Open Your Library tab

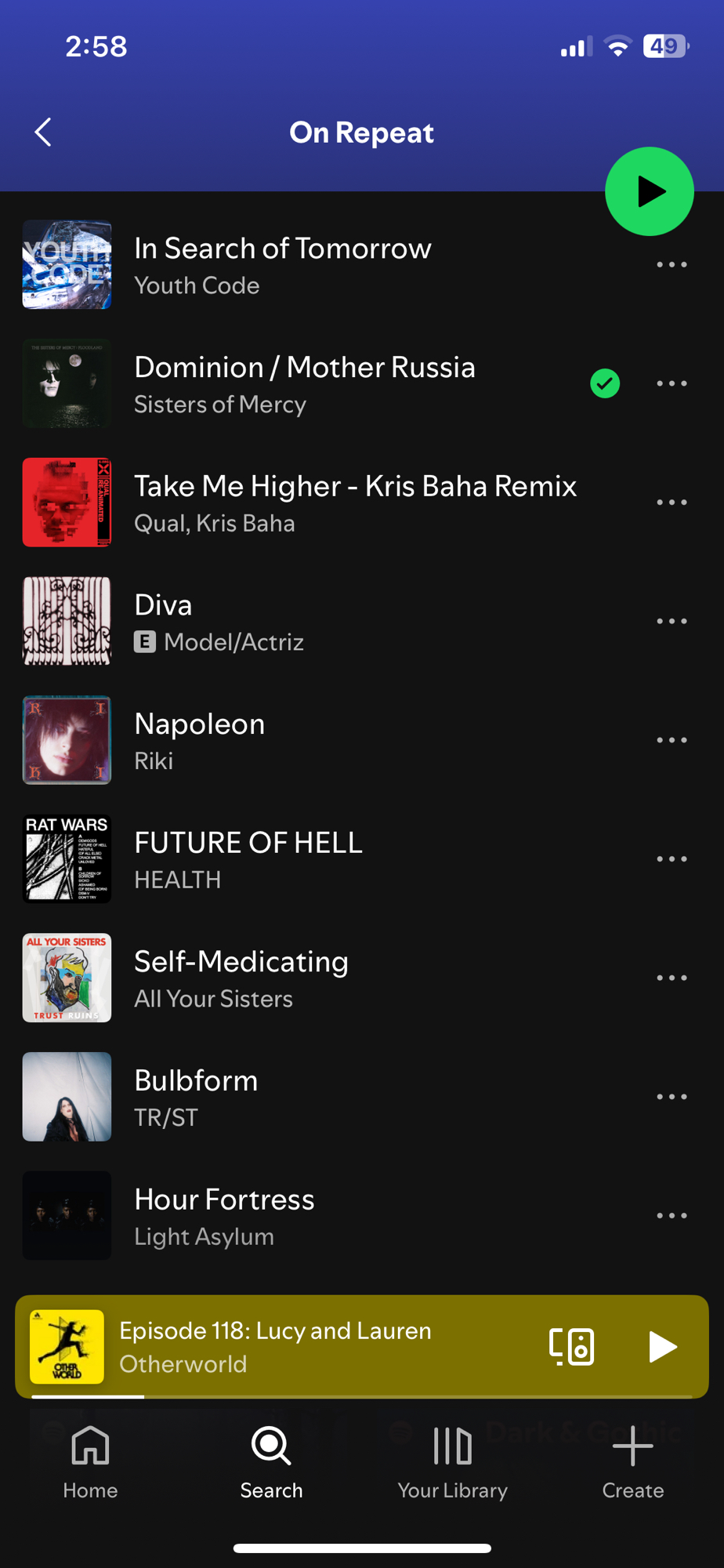tap(452, 1462)
